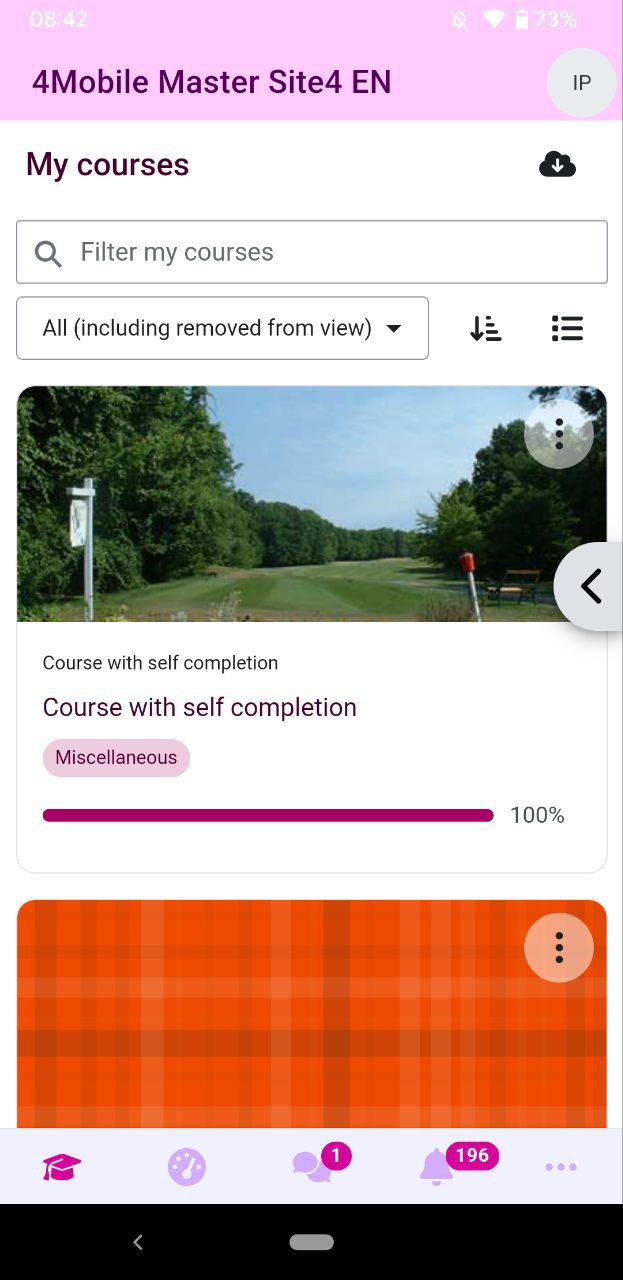Open options menu for Course with self completion

coord(559,434)
